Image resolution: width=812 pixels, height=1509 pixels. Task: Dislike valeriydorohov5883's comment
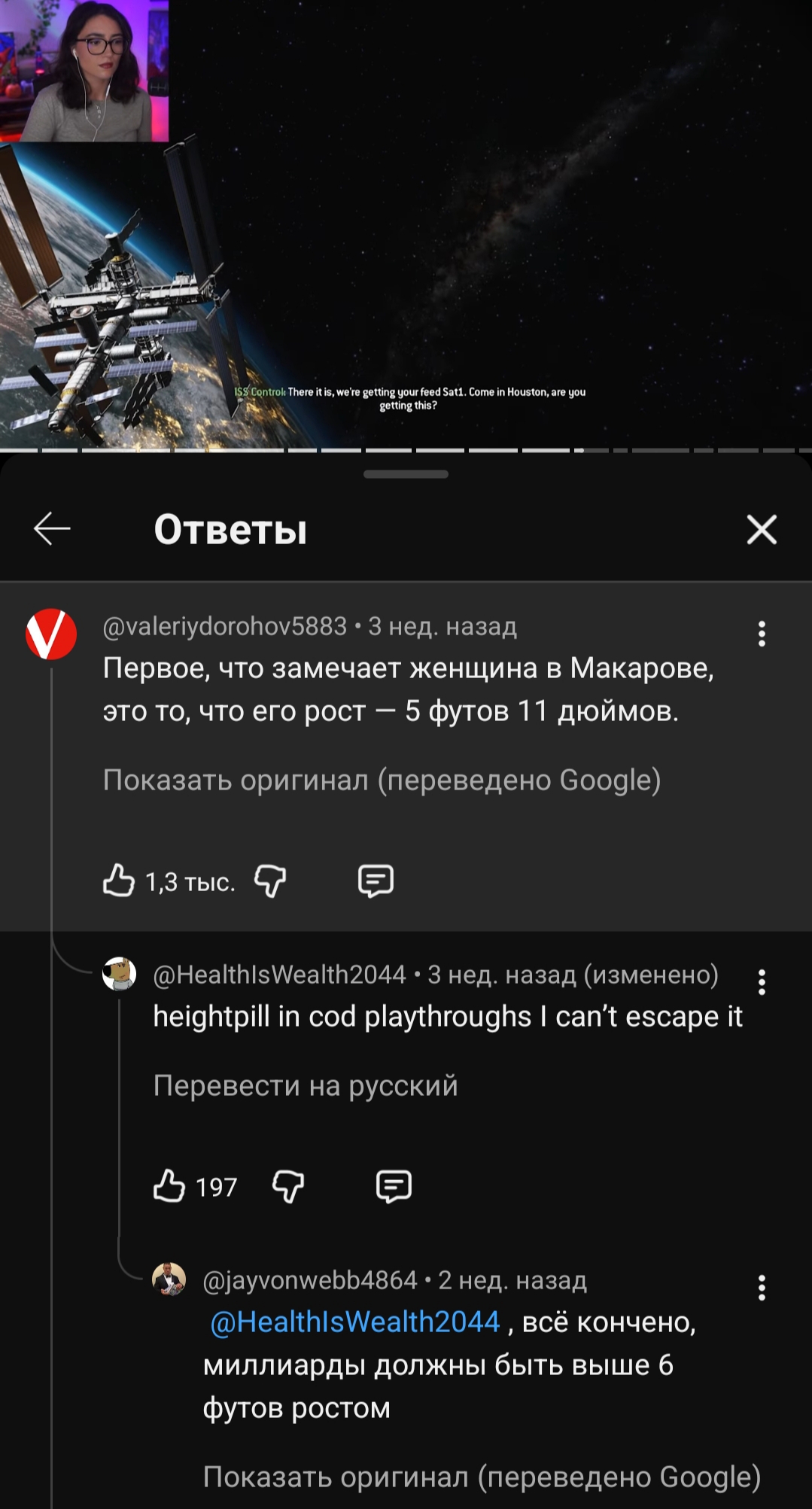point(270,881)
